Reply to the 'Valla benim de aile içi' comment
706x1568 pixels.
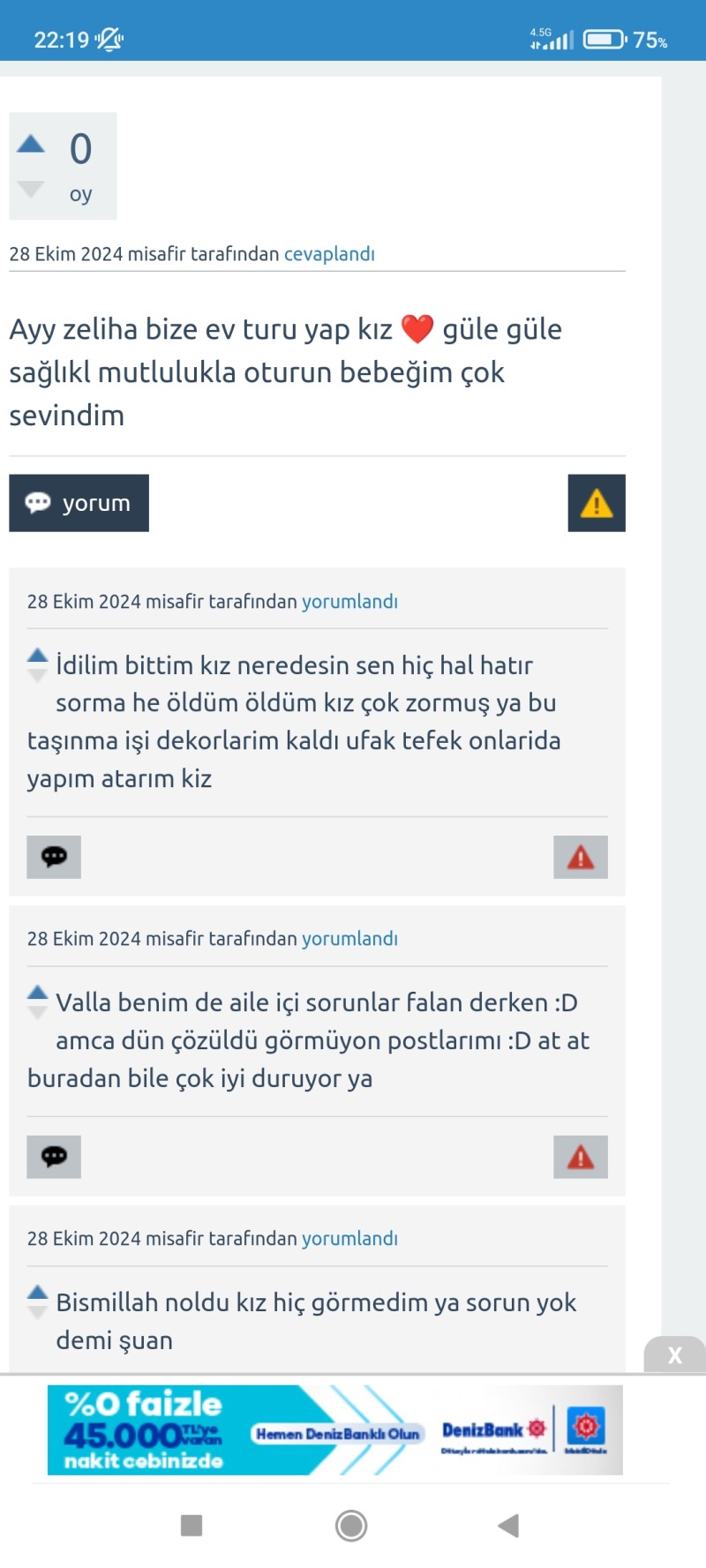pyautogui.click(x=54, y=1157)
